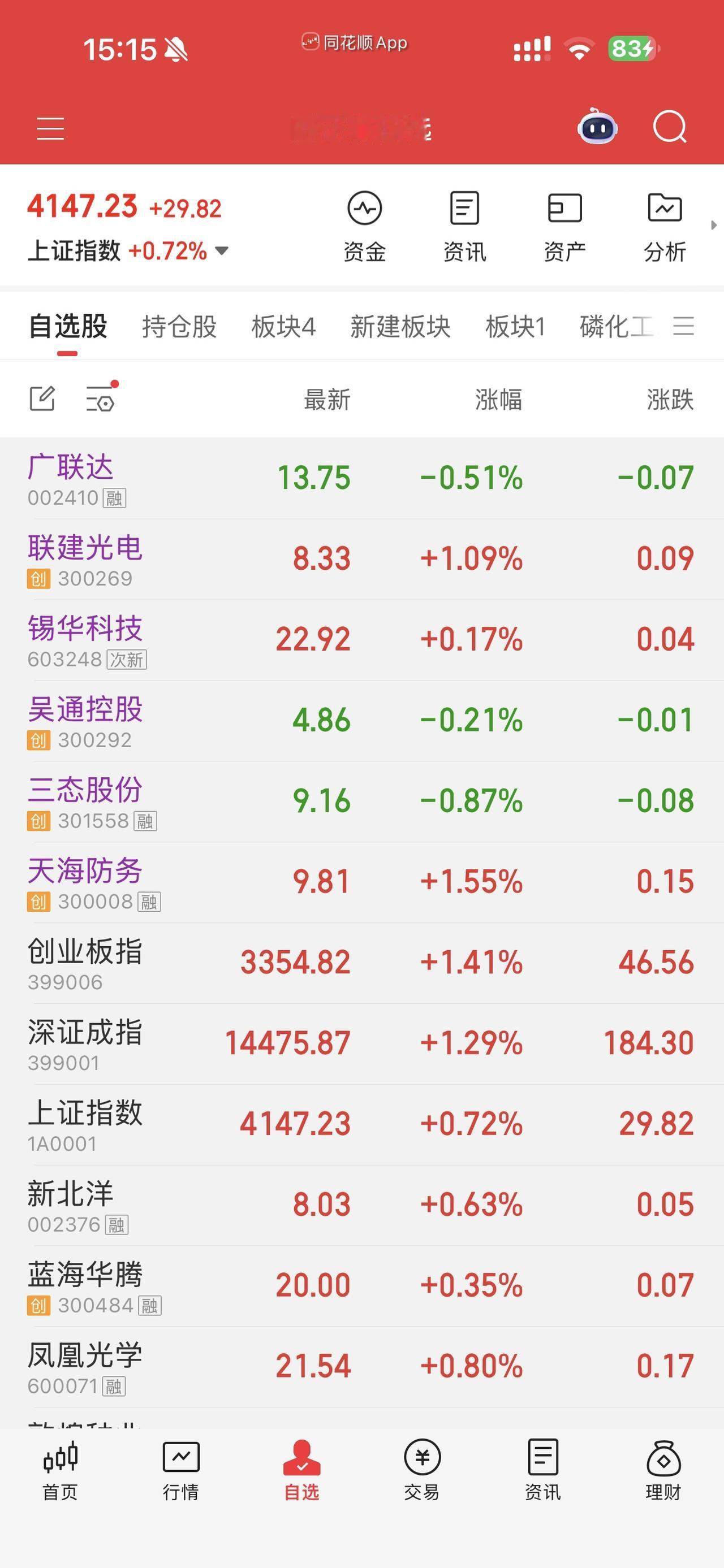Tap the edit watchlist pencil icon

[42, 398]
